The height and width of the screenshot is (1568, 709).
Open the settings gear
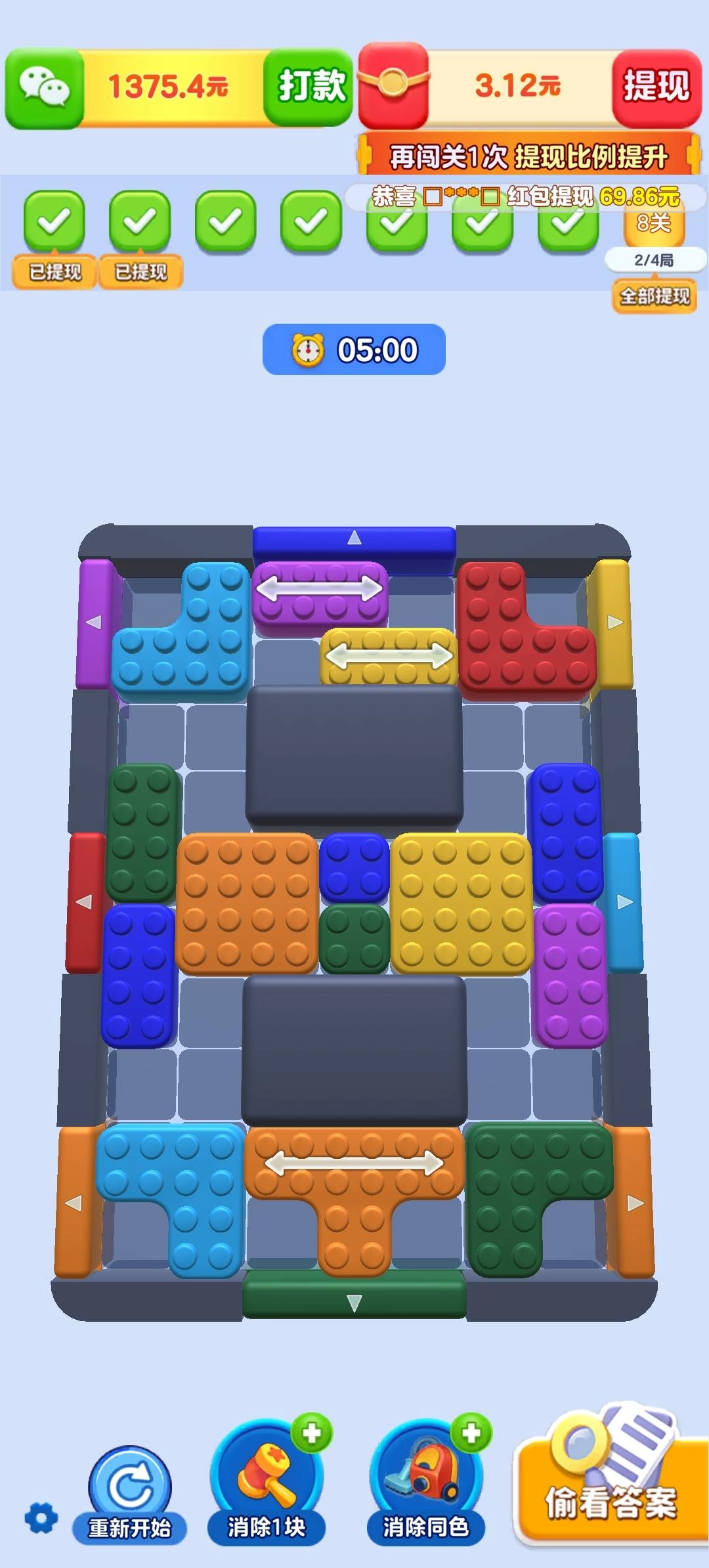tap(41, 1518)
